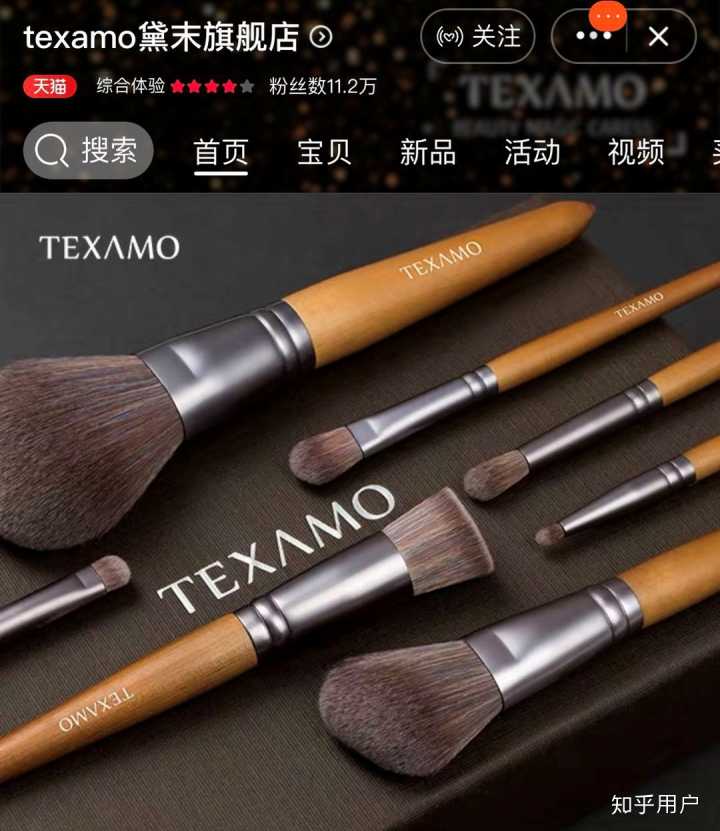Open the three-dot more menu
The width and height of the screenshot is (720, 831).
[x=593, y=37]
